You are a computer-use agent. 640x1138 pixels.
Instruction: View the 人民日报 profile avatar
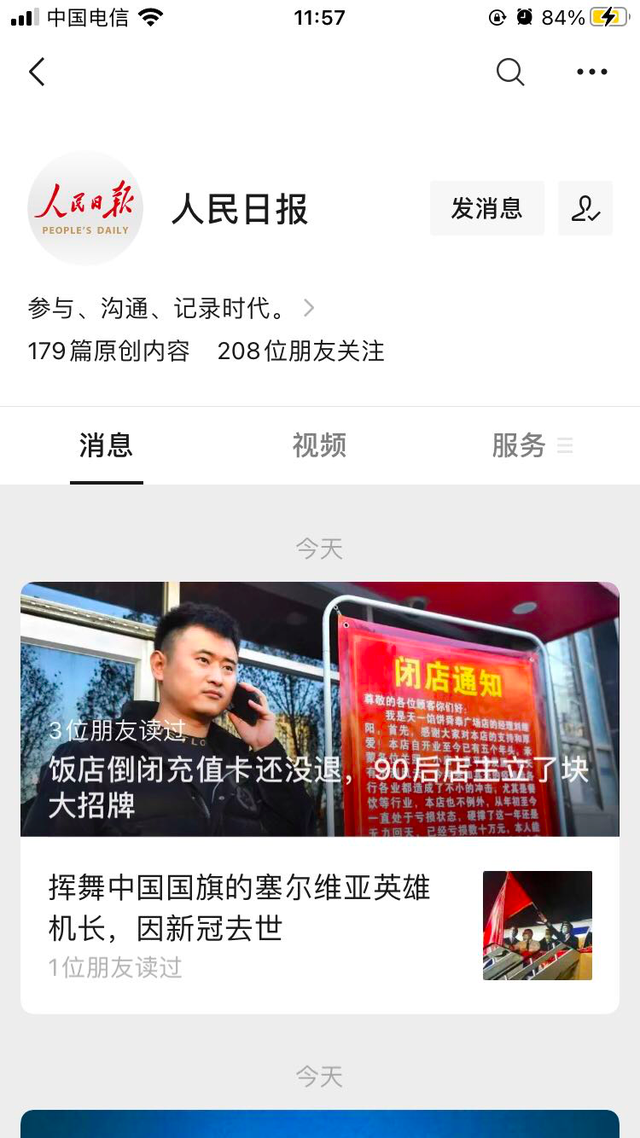click(x=85, y=208)
